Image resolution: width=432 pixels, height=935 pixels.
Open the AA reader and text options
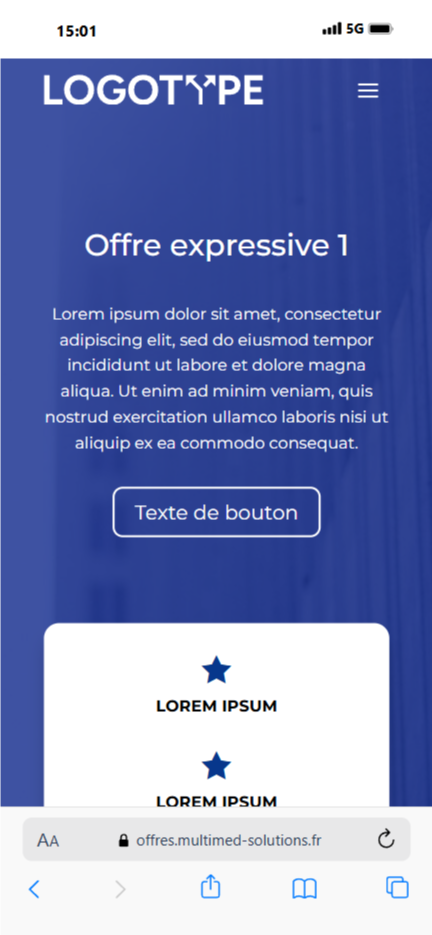[x=48, y=841]
